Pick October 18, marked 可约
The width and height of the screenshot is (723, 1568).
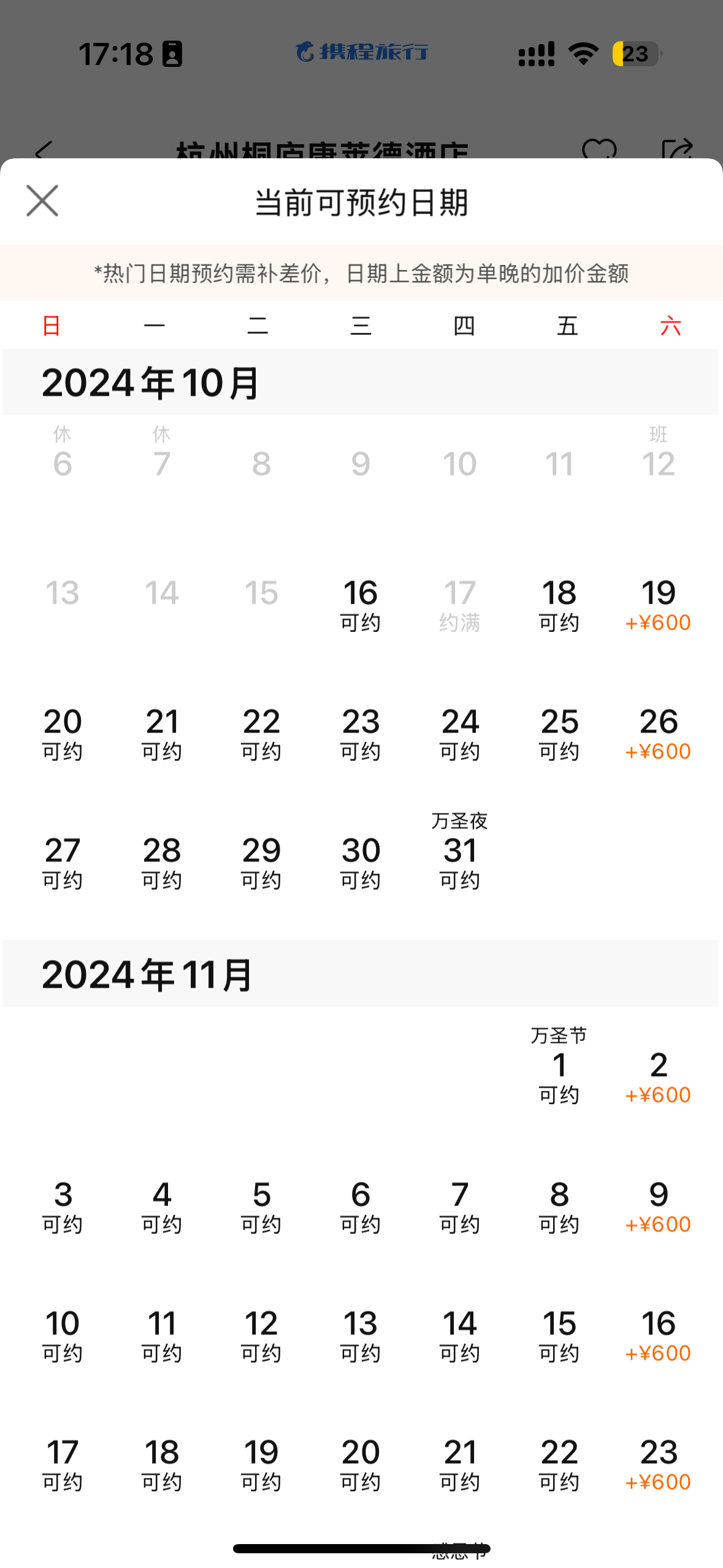(x=559, y=604)
